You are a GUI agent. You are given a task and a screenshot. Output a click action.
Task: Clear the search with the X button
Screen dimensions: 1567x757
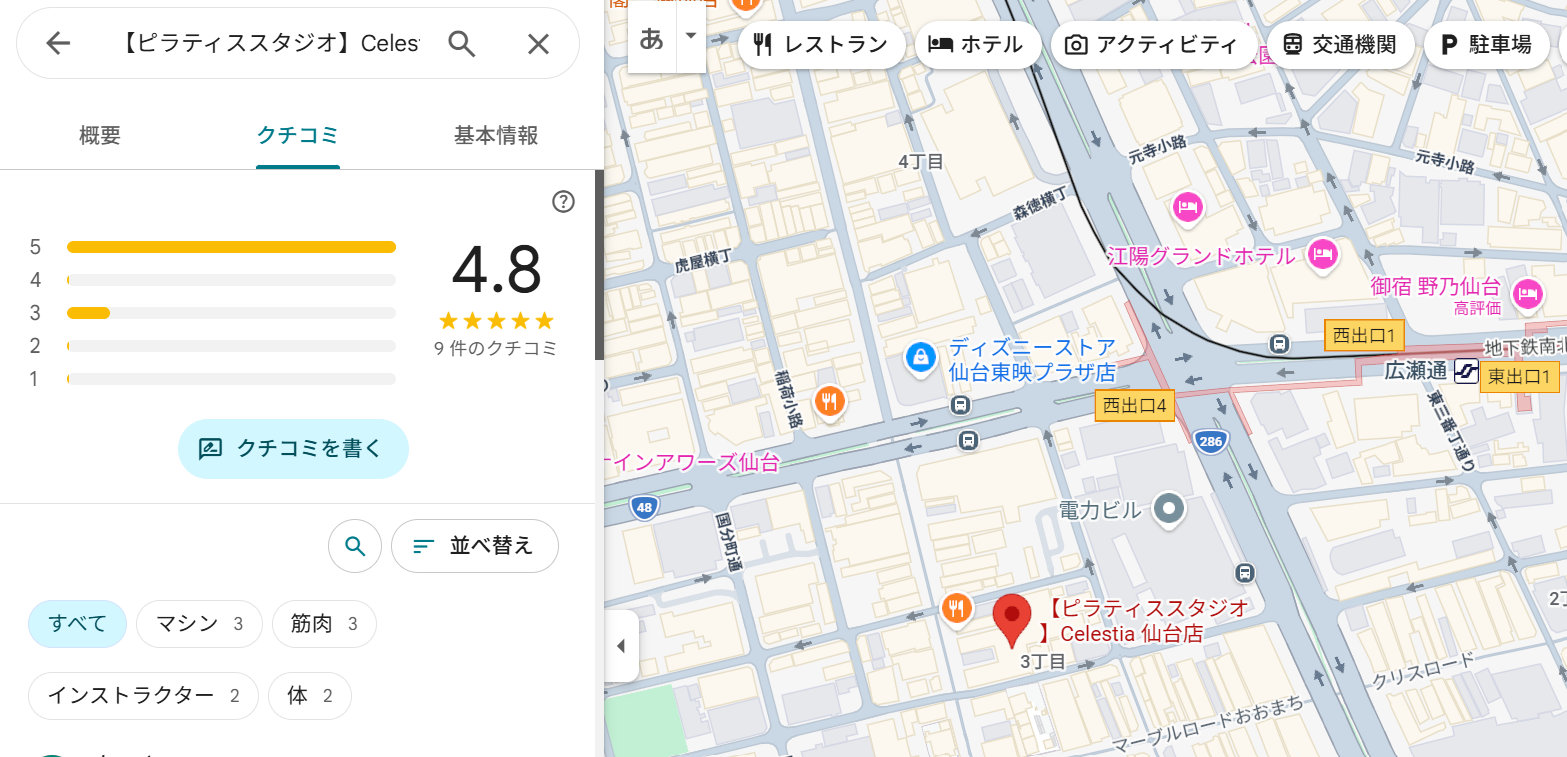(538, 43)
